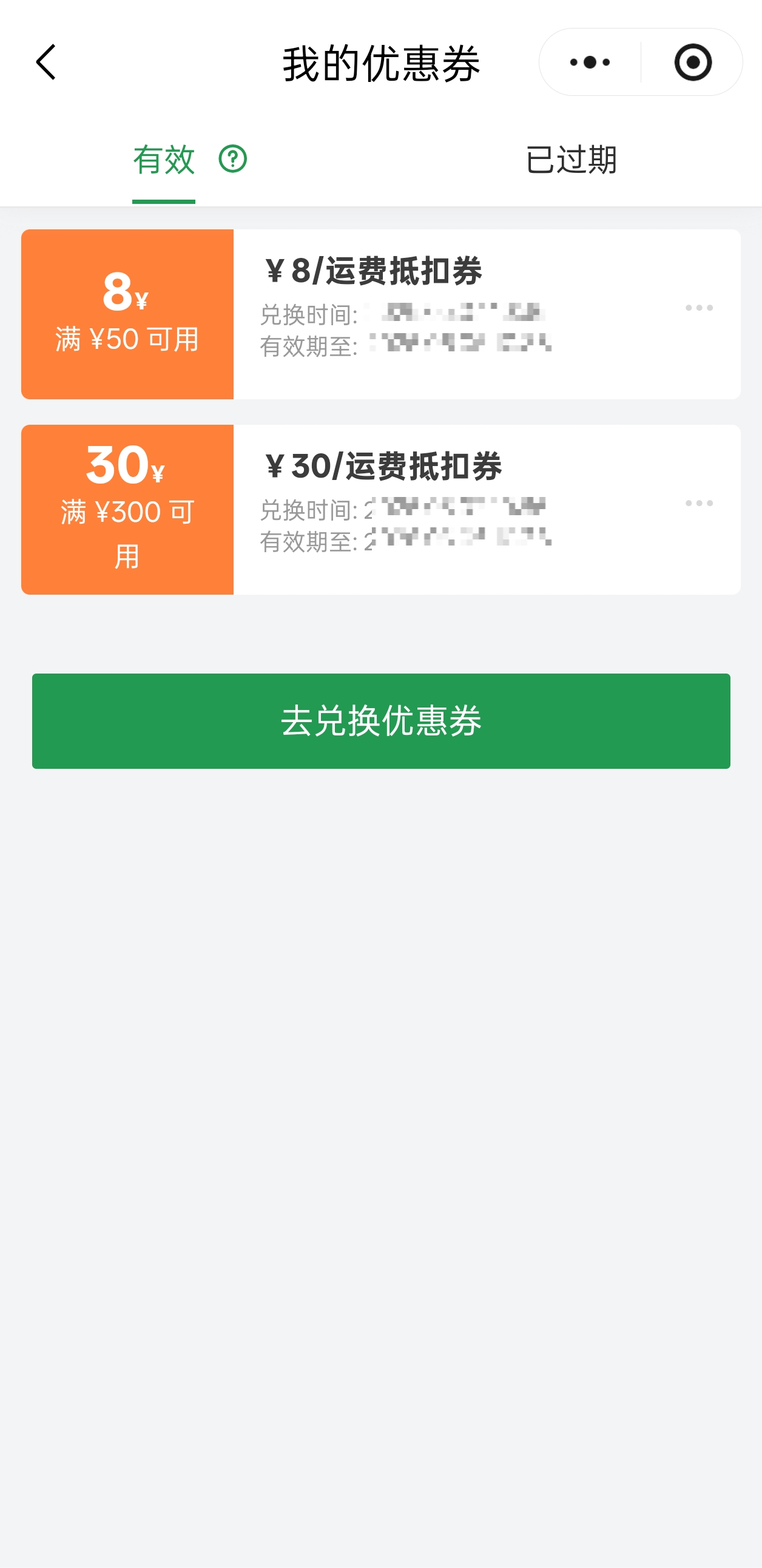The width and height of the screenshot is (762, 1568).
Task: Switch to the 已过期 tab
Action: coord(571,160)
